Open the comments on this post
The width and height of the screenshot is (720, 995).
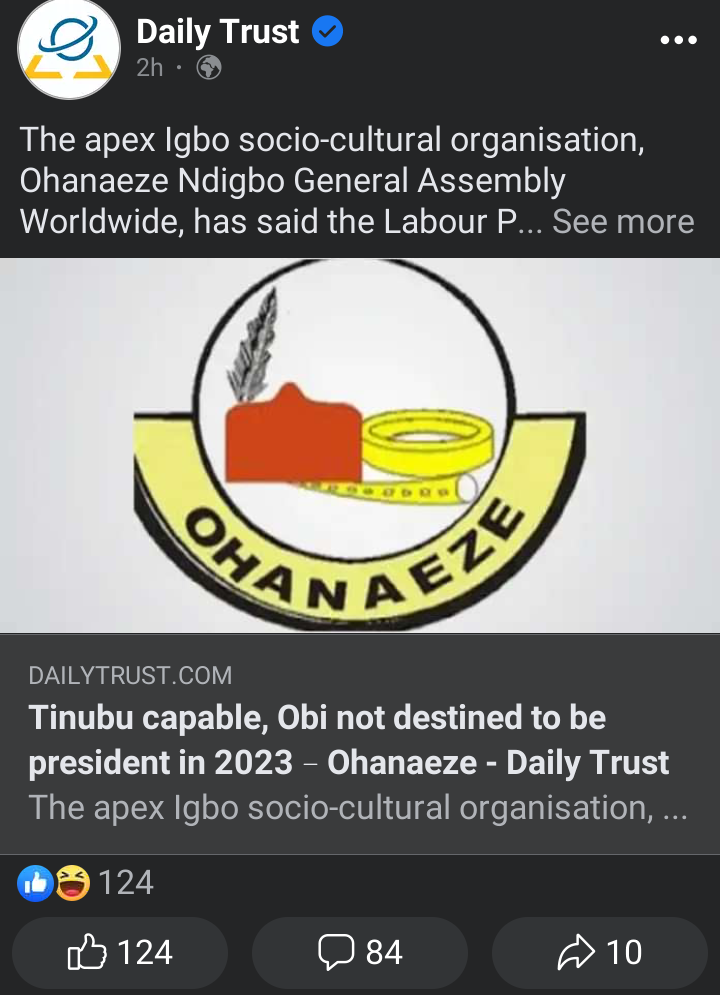point(360,953)
